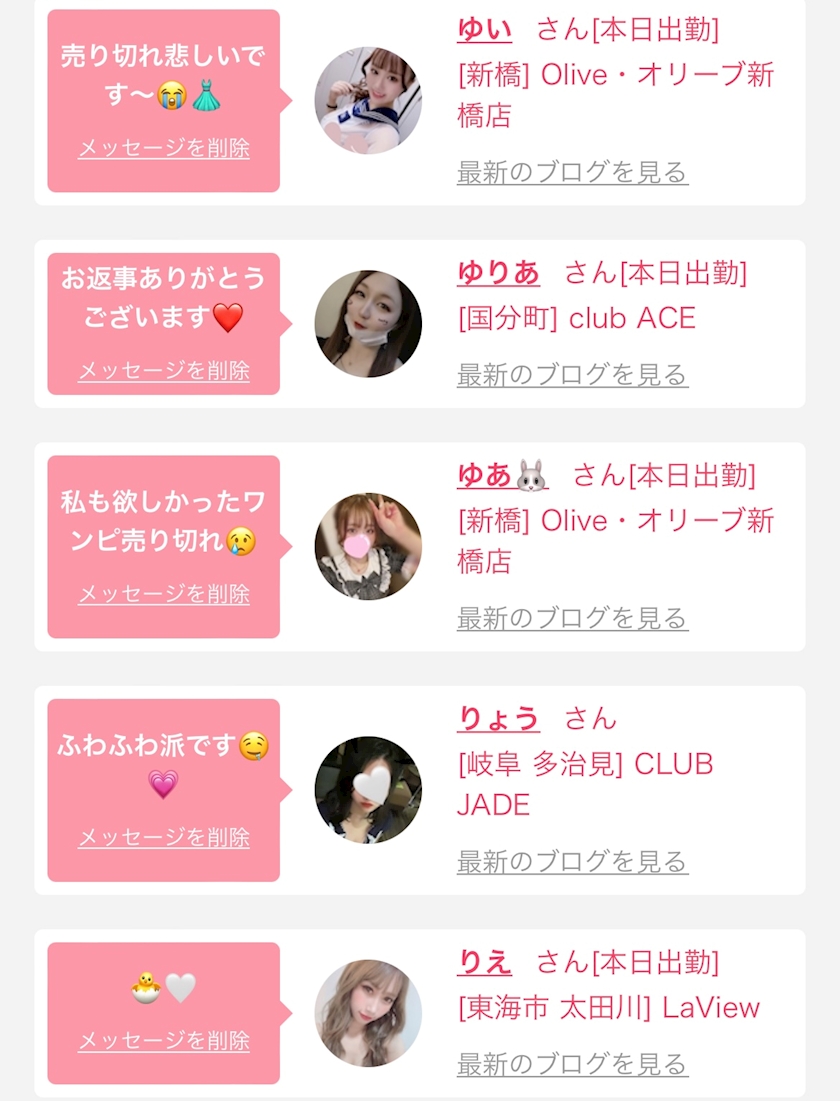
Task: Open りょう's profile name link
Action: click(x=498, y=718)
